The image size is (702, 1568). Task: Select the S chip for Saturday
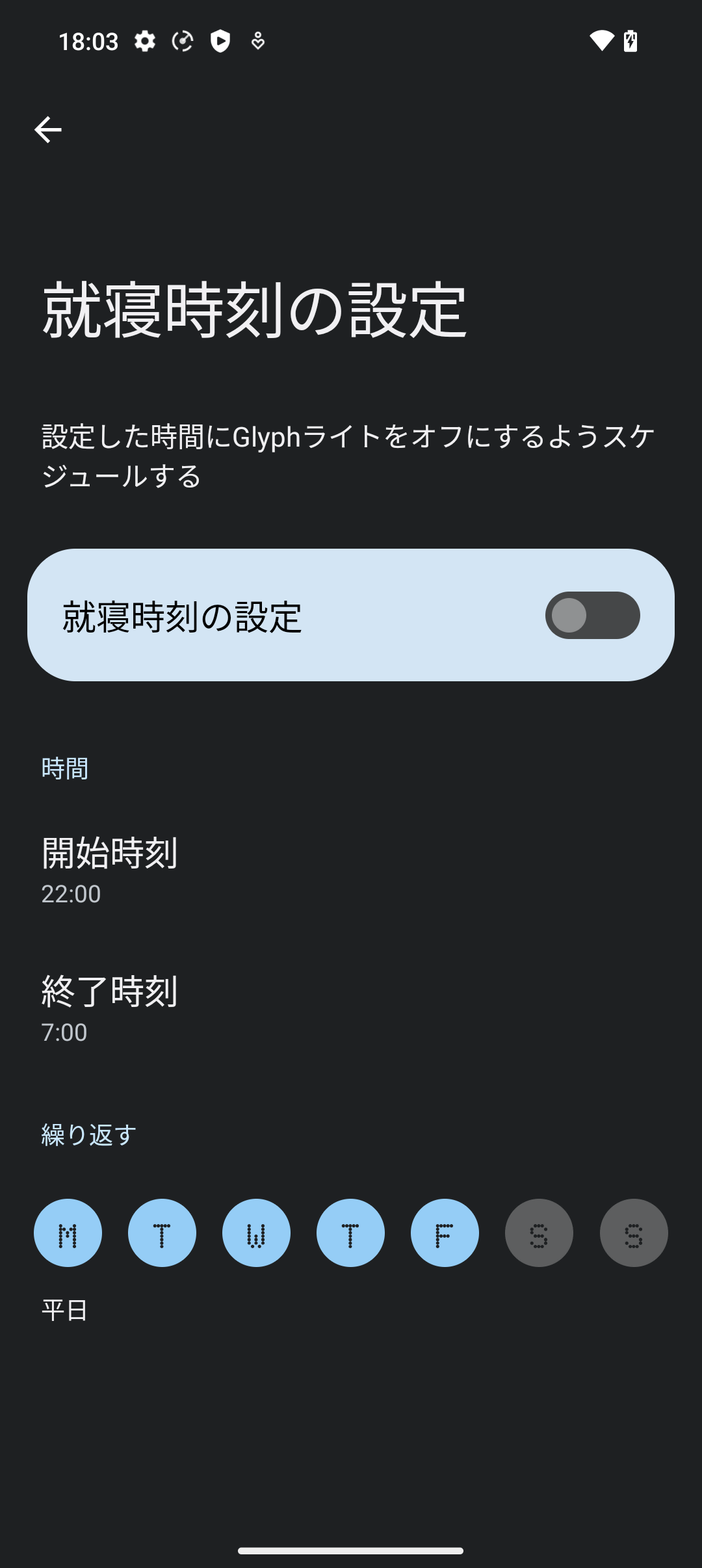tap(539, 1233)
